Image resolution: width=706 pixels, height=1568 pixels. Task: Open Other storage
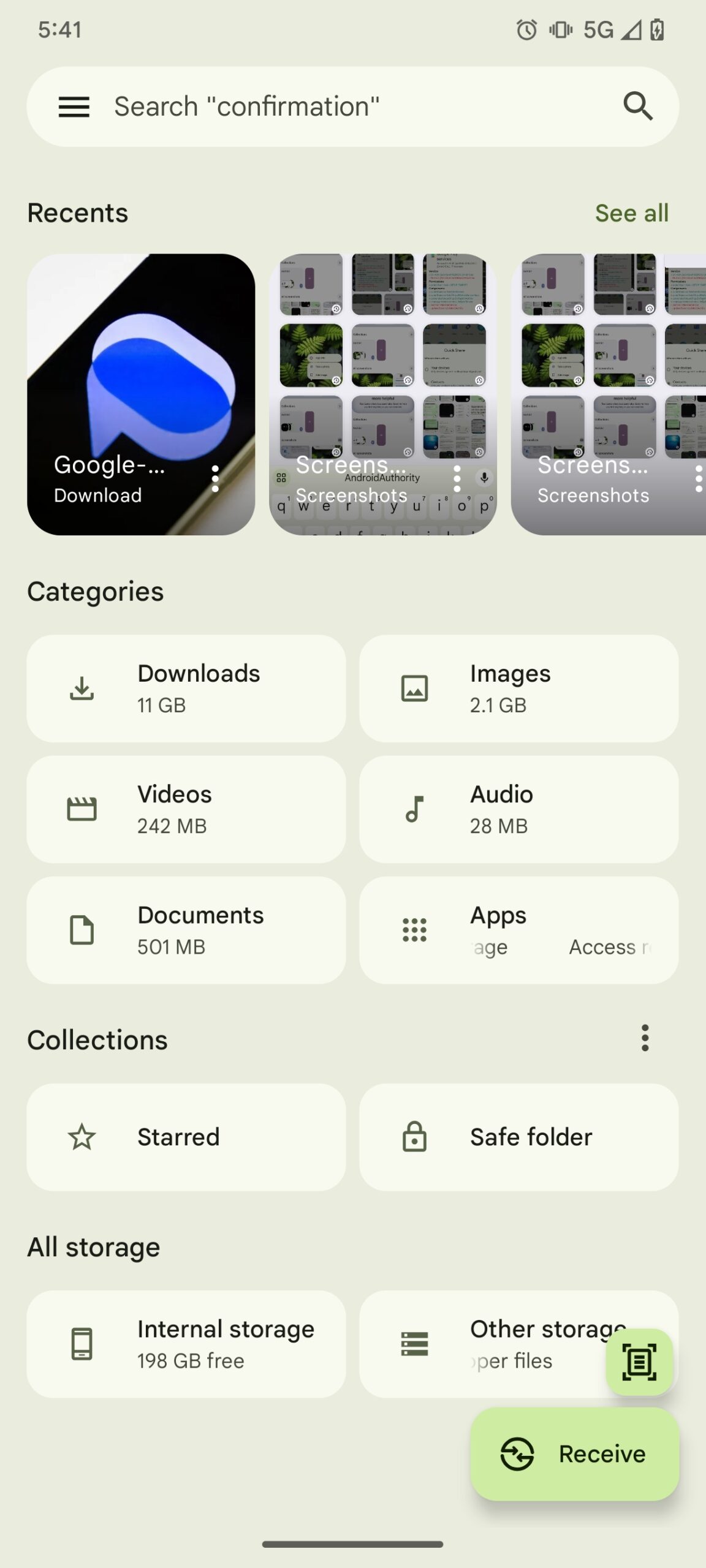[x=490, y=1344]
